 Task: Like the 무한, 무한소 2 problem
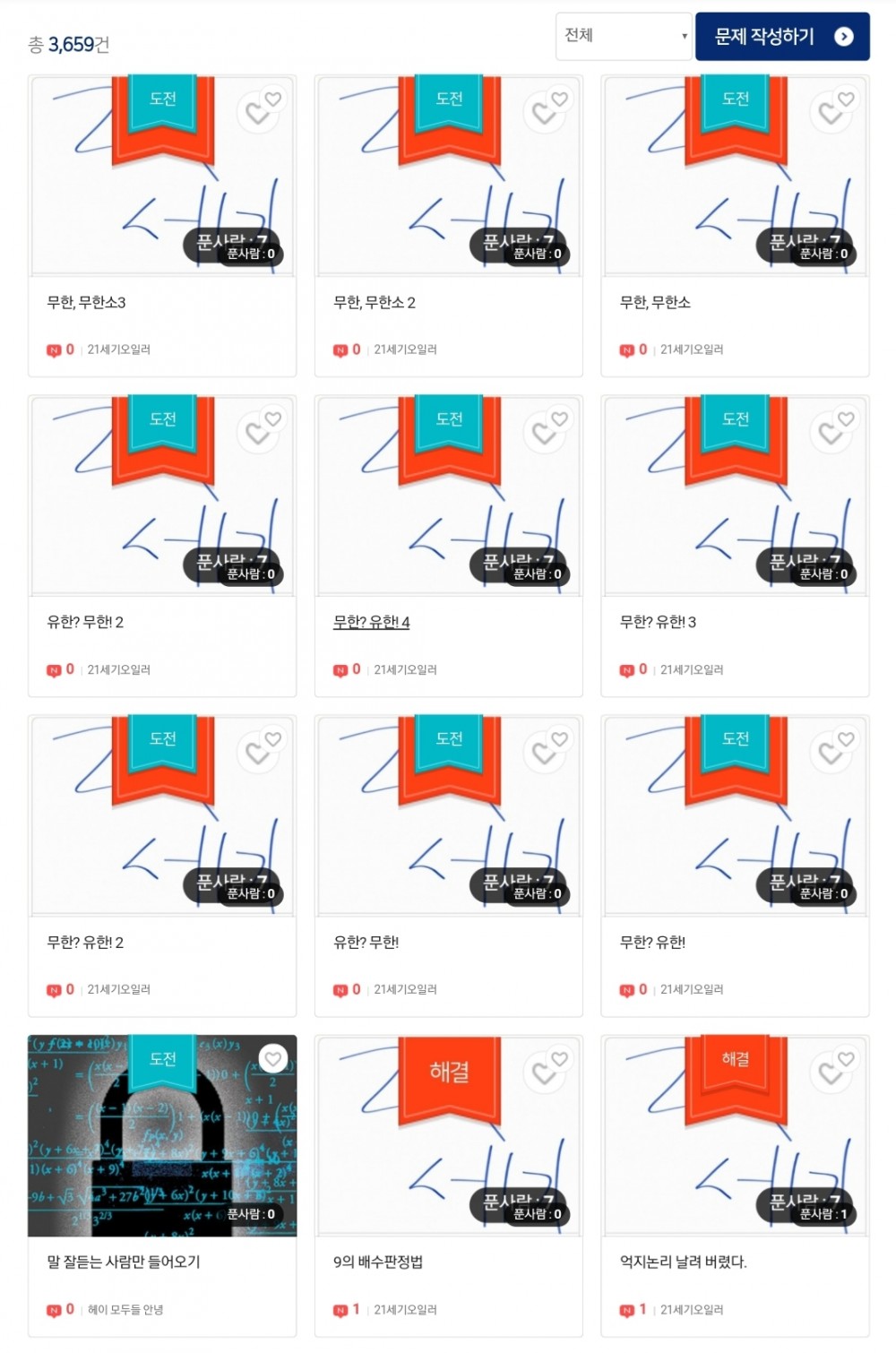click(x=559, y=99)
